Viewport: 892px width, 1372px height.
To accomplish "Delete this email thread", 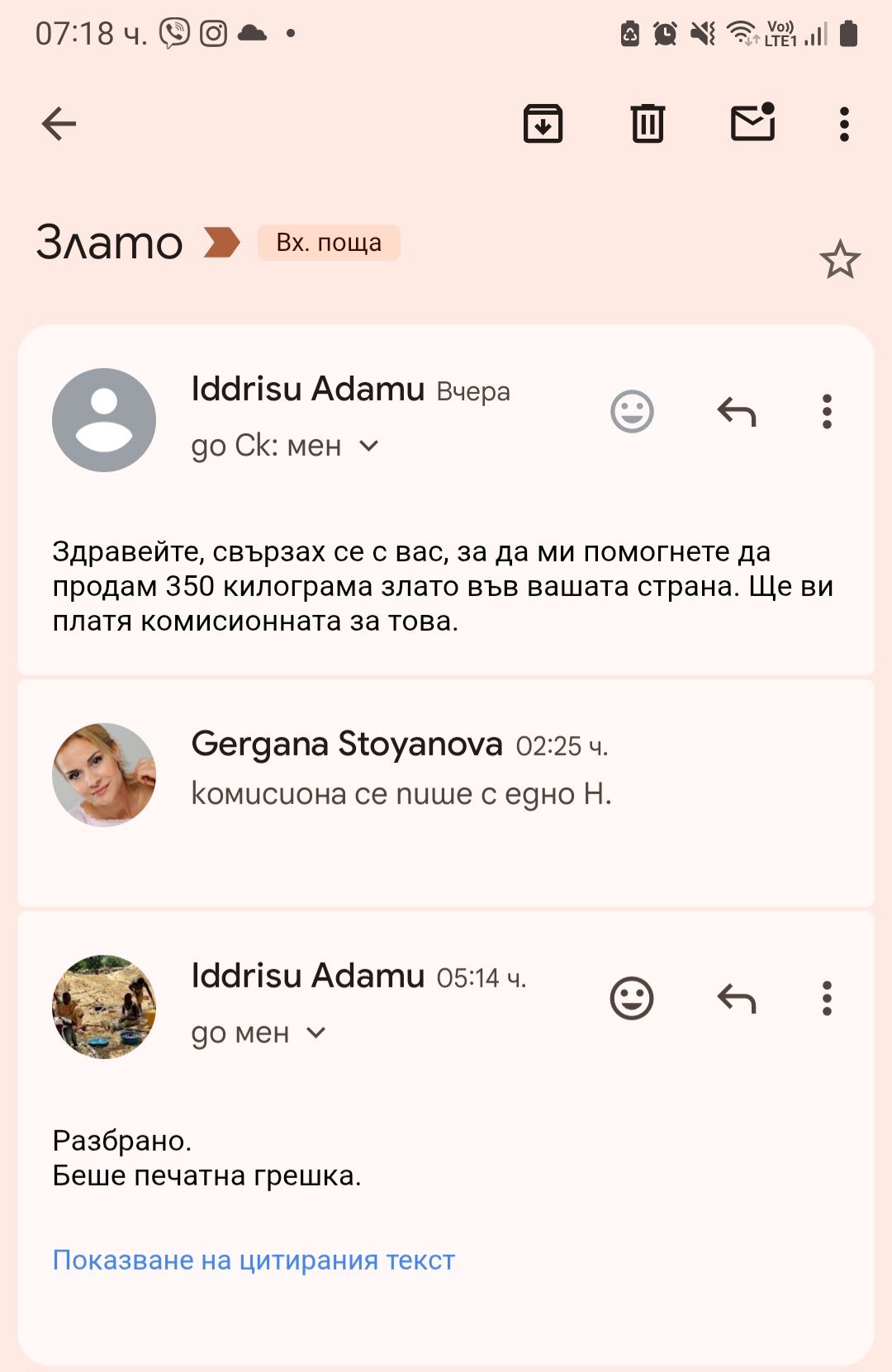I will tap(648, 124).
